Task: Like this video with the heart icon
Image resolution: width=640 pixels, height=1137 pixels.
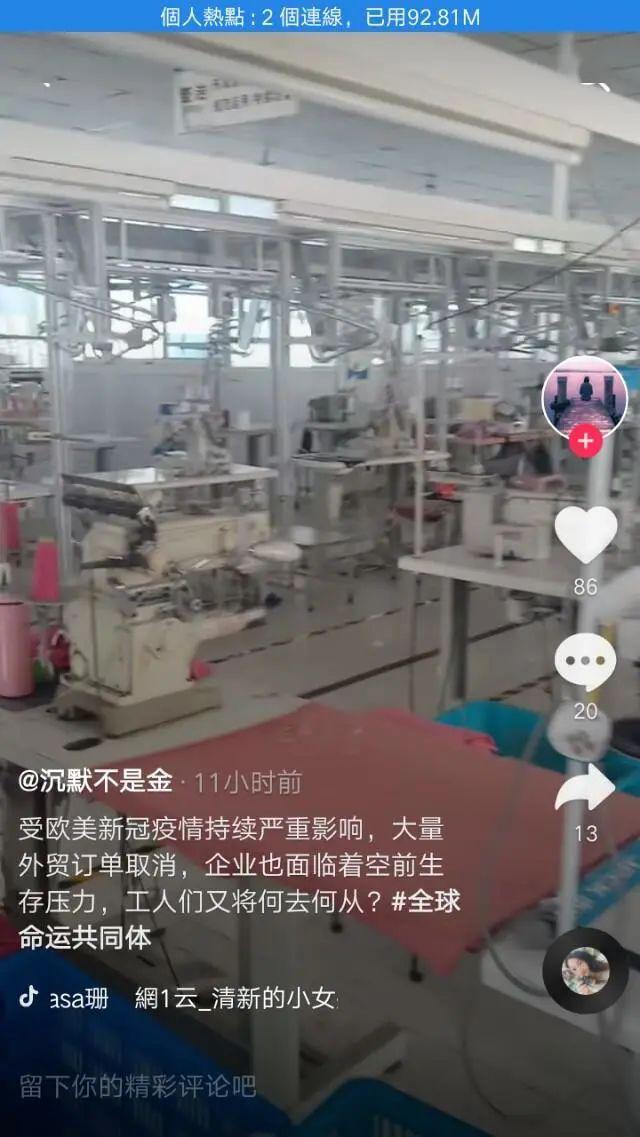Action: [x=585, y=535]
